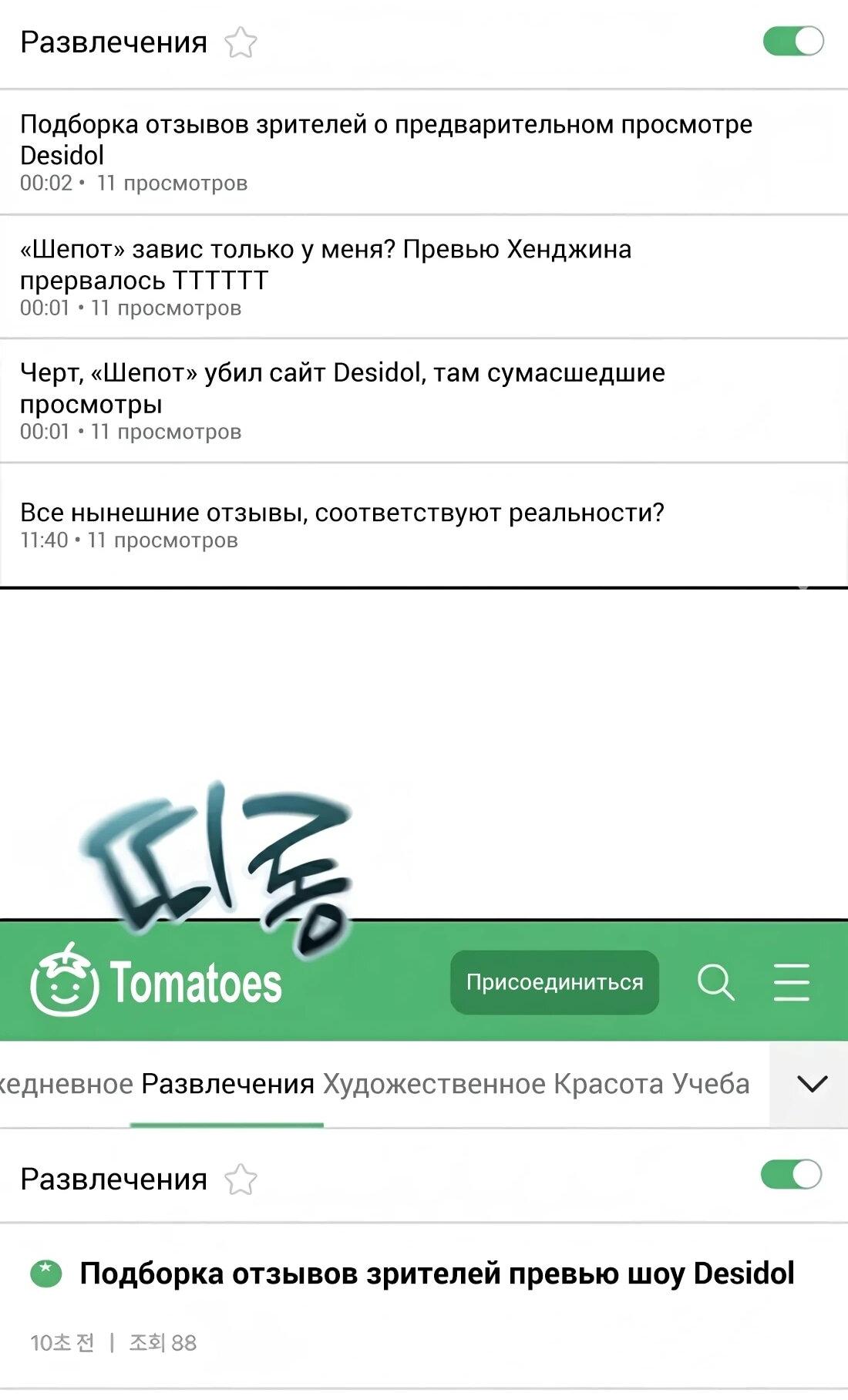
Task: Open the search icon in the header
Action: (717, 982)
